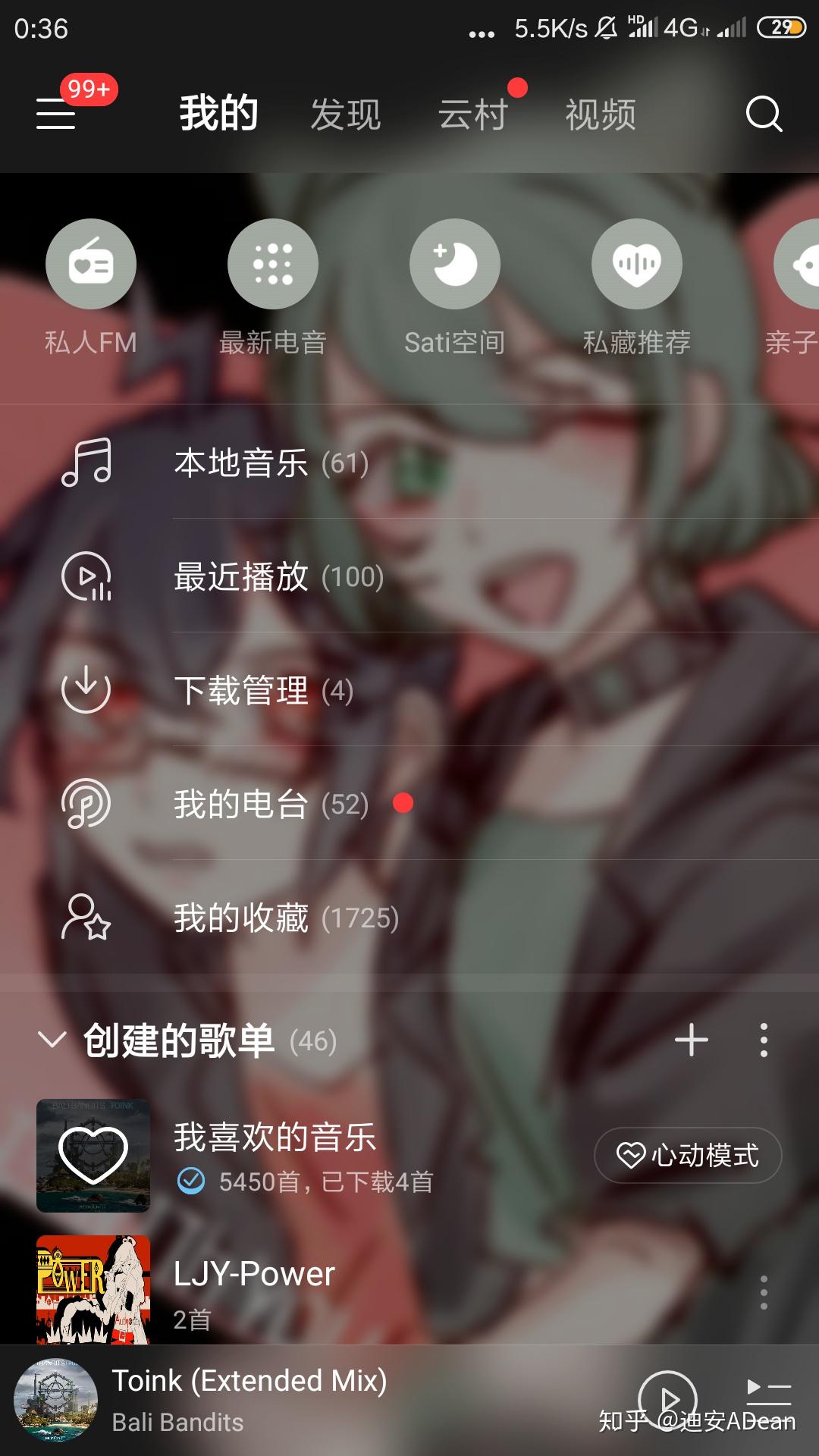Create a new playlist with plus icon
The image size is (819, 1456).
tap(692, 1040)
